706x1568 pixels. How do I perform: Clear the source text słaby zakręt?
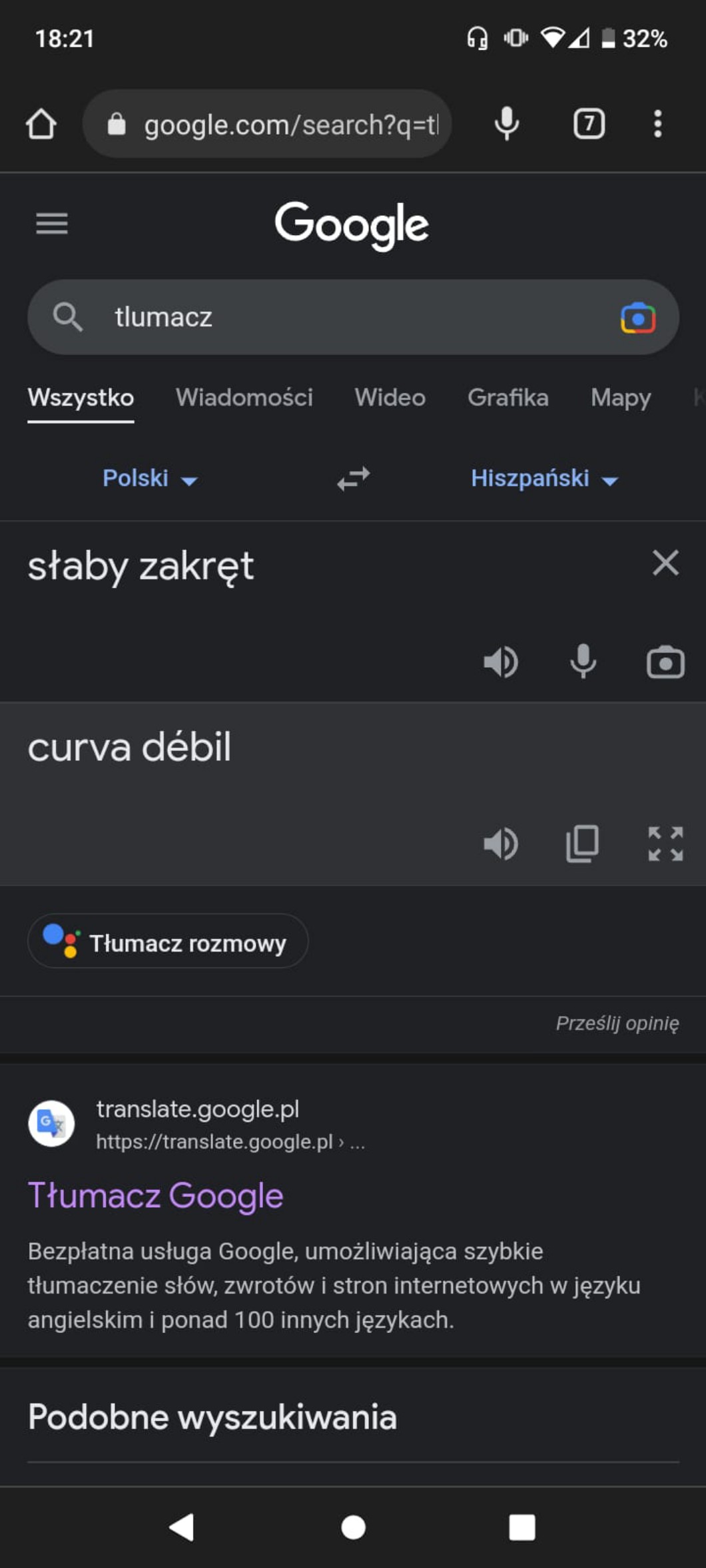pyautogui.click(x=665, y=563)
